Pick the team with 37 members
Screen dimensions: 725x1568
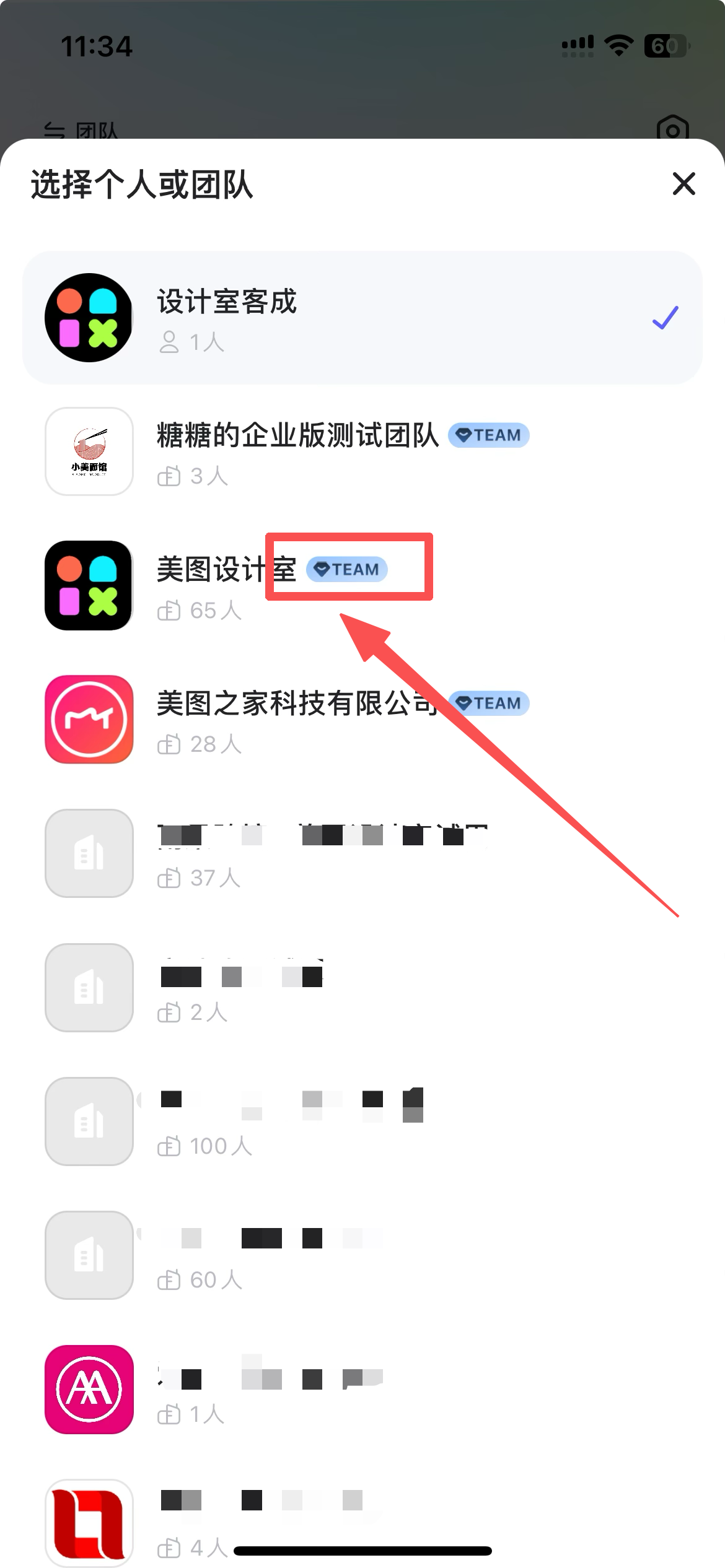[x=322, y=853]
